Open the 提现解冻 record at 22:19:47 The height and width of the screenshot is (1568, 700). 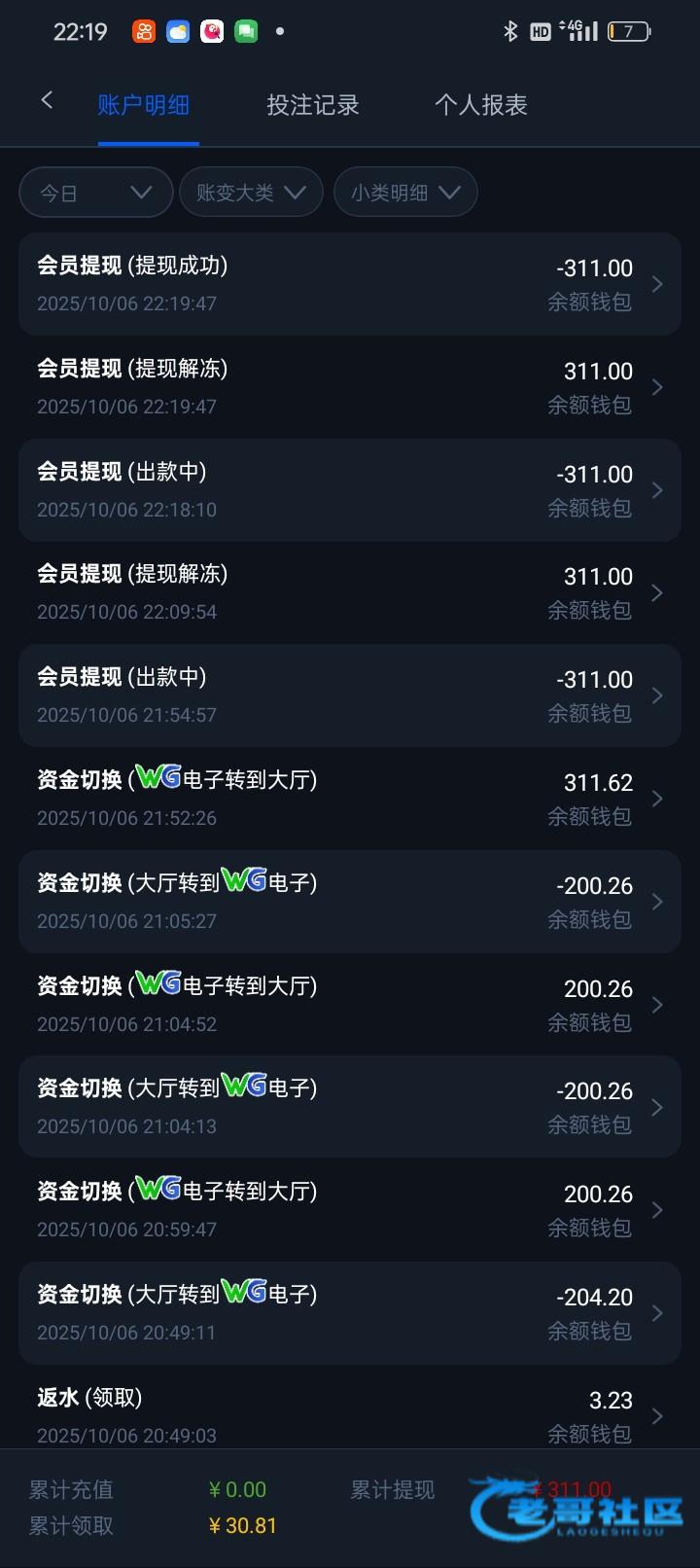(350, 387)
